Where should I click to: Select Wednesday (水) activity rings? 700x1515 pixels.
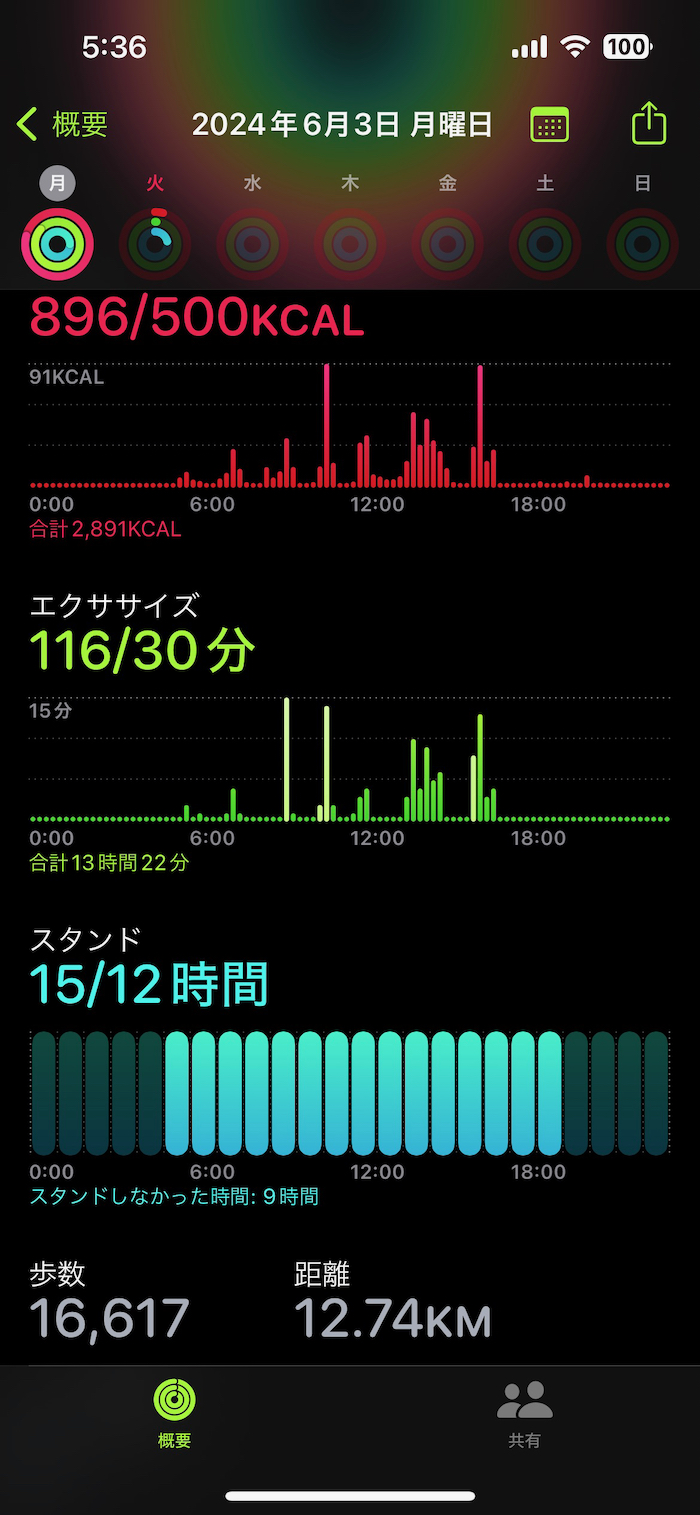point(253,243)
